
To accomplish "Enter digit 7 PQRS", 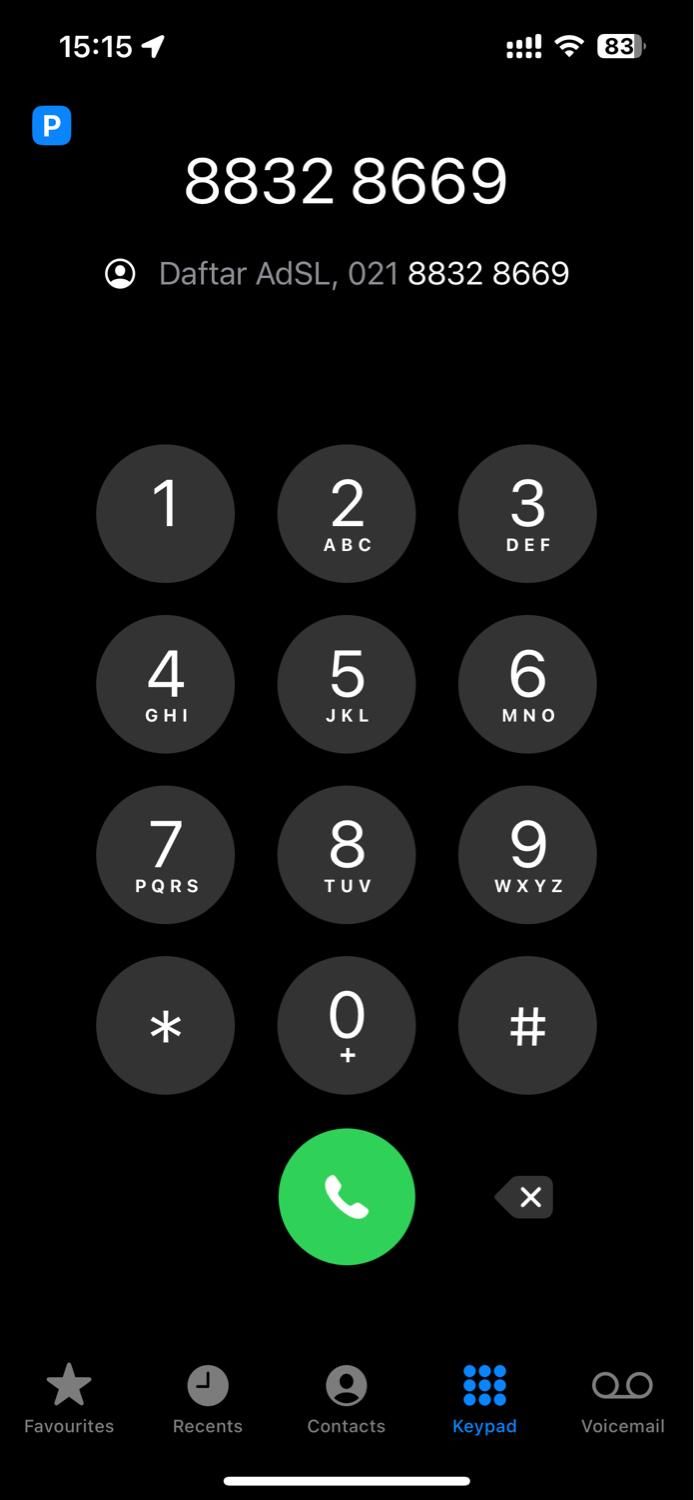I will (x=165, y=855).
